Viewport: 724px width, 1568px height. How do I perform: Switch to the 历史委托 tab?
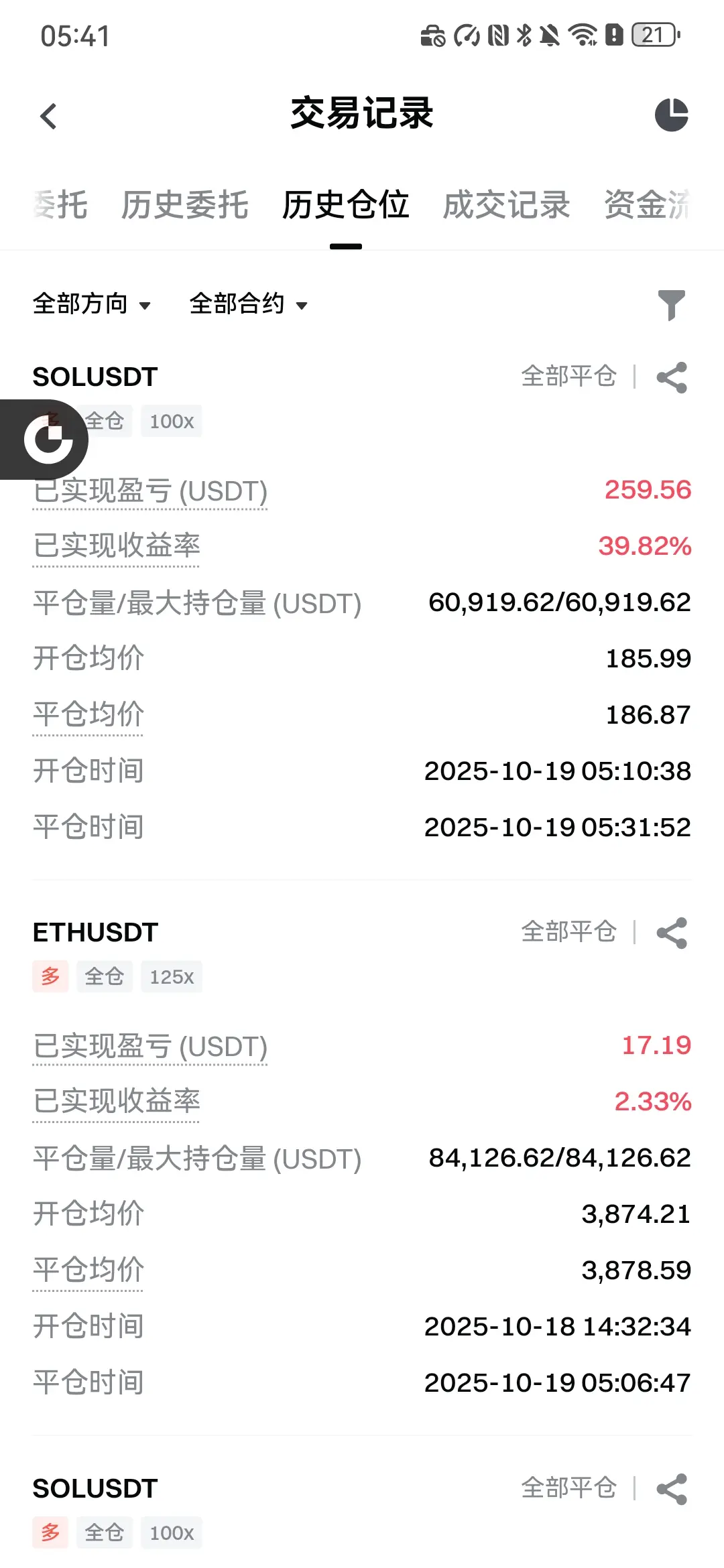coord(184,205)
